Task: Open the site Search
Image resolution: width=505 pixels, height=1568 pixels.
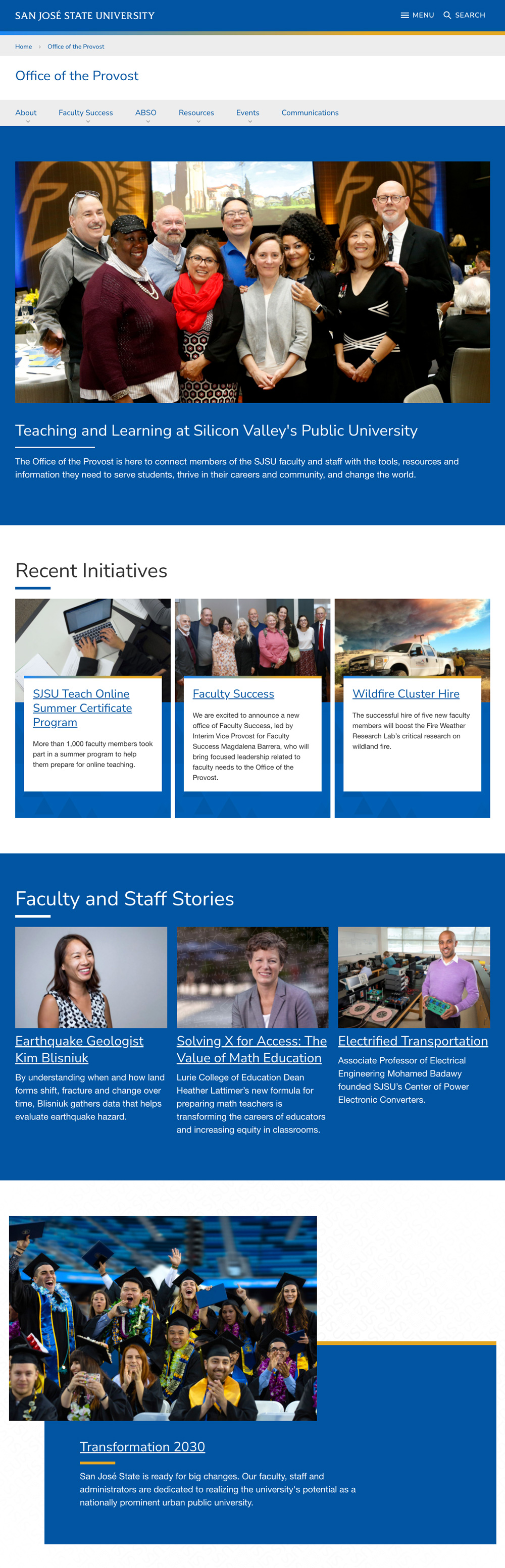Action: coord(464,15)
